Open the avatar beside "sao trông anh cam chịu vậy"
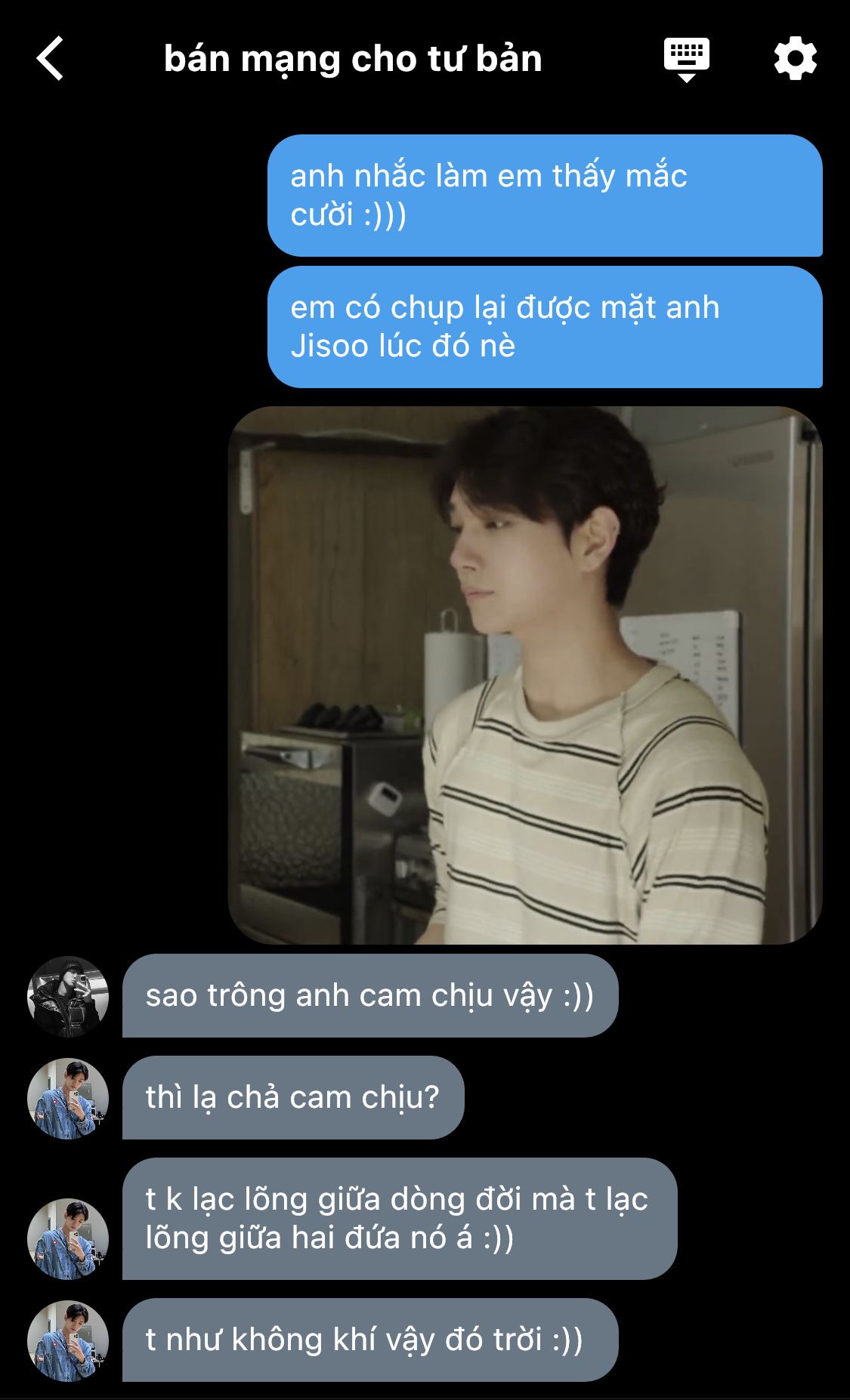 point(68,997)
